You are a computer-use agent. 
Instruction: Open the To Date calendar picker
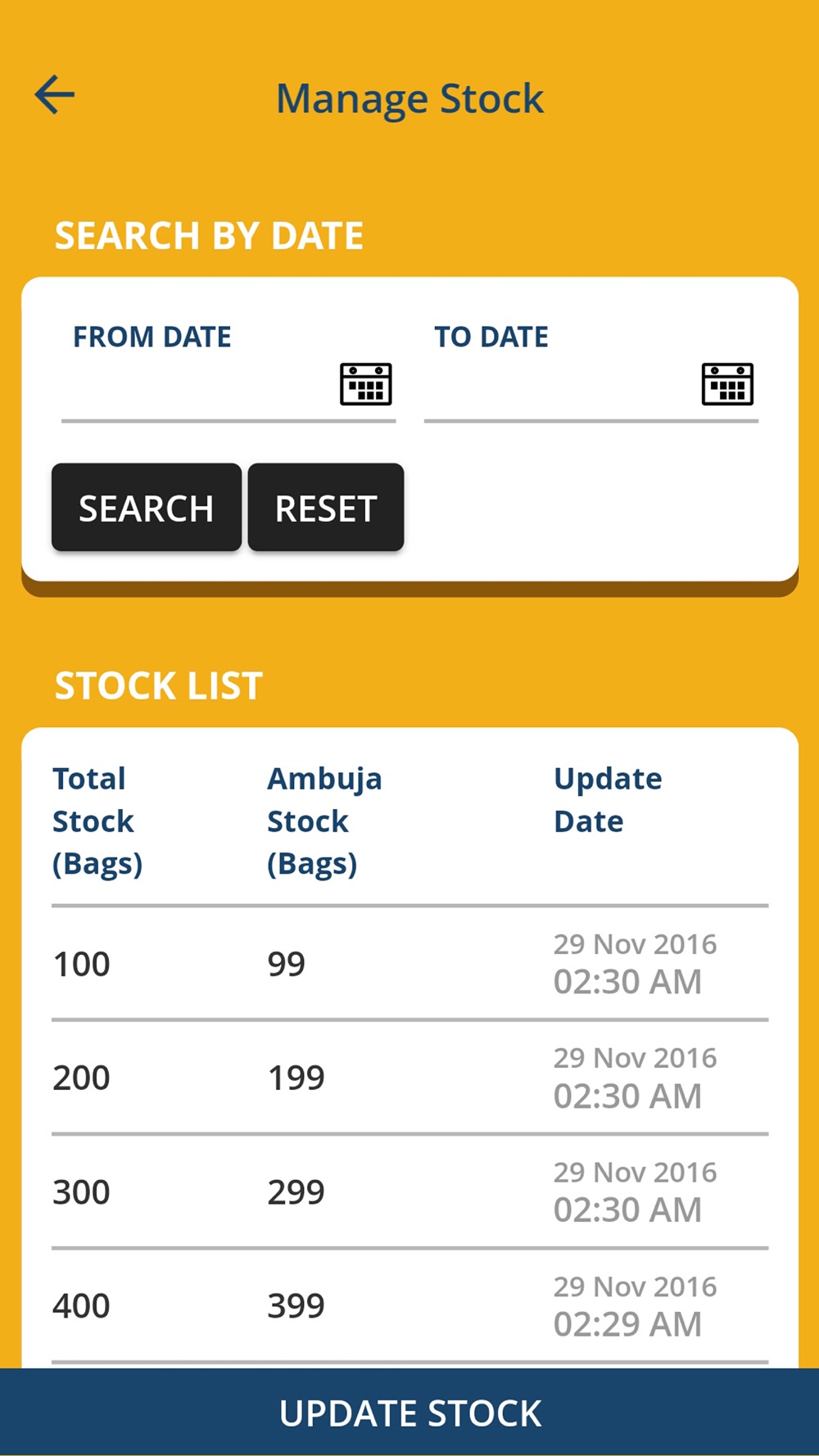click(x=727, y=384)
